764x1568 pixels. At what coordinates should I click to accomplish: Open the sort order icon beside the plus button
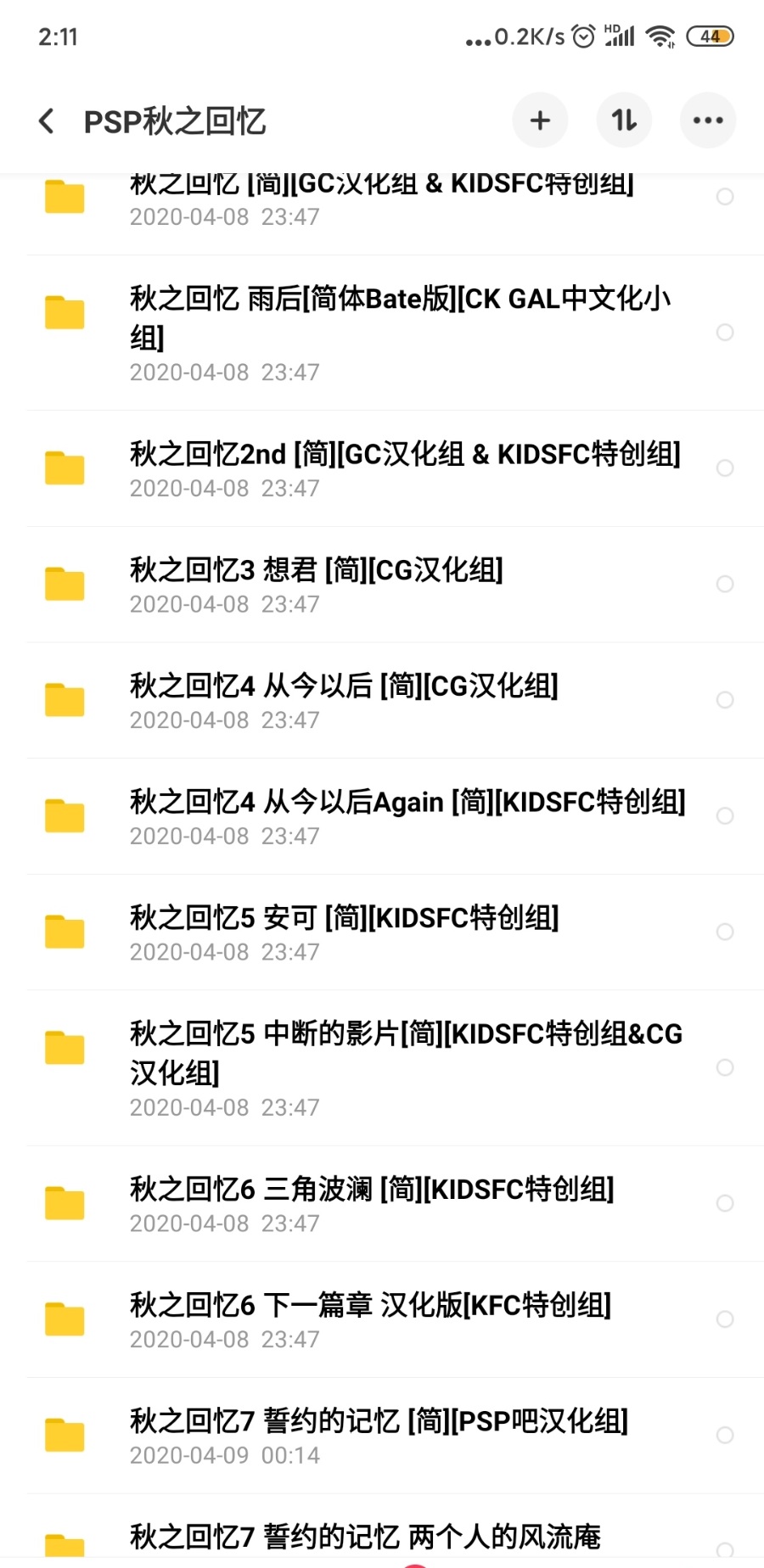point(624,120)
